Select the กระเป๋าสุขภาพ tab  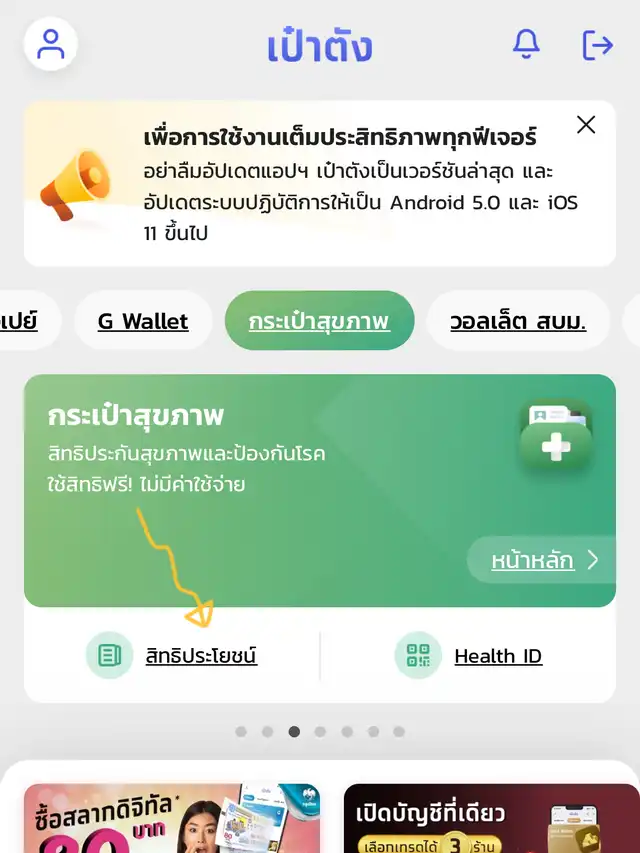point(318,321)
